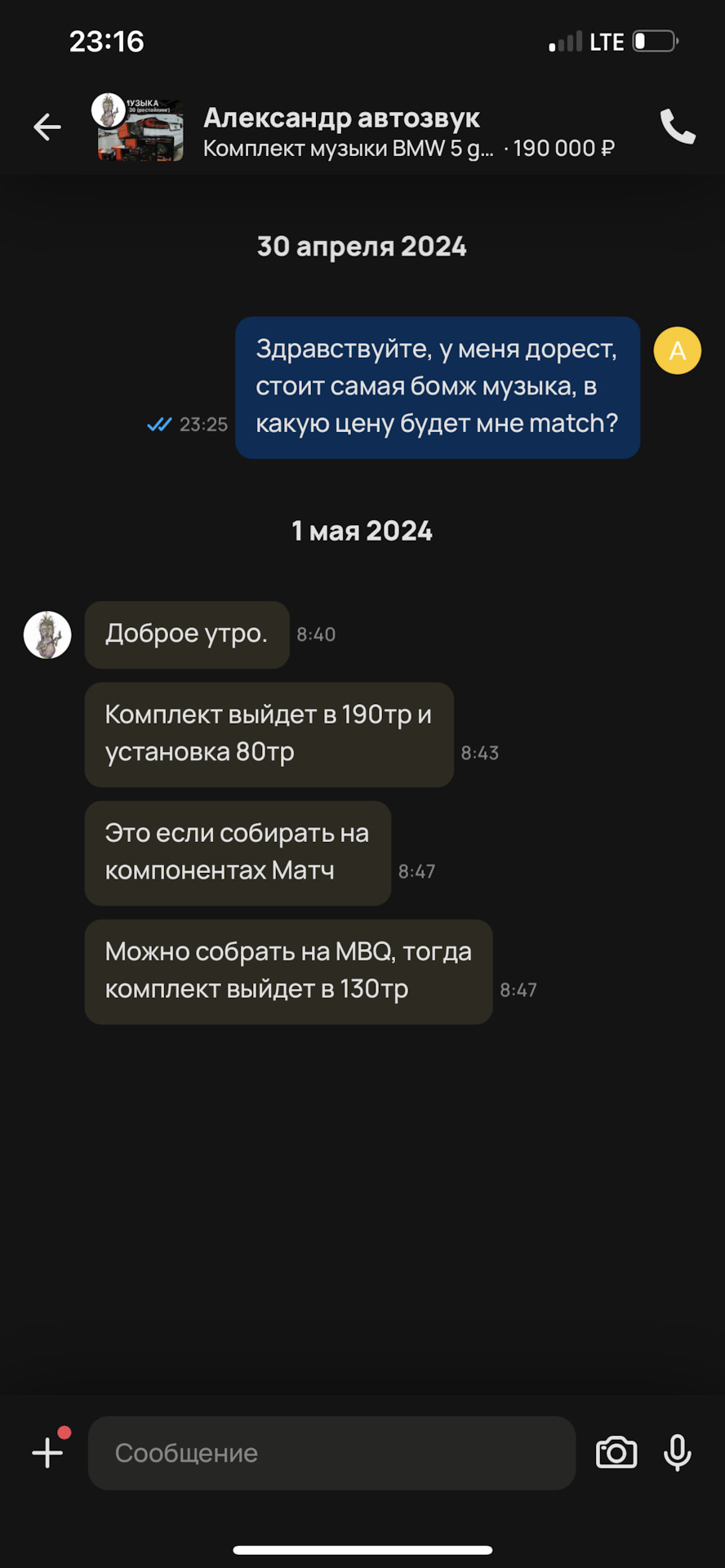Viewport: 725px width, 1568px height.
Task: Tap the double checkmark on sent message
Action: 160,424
